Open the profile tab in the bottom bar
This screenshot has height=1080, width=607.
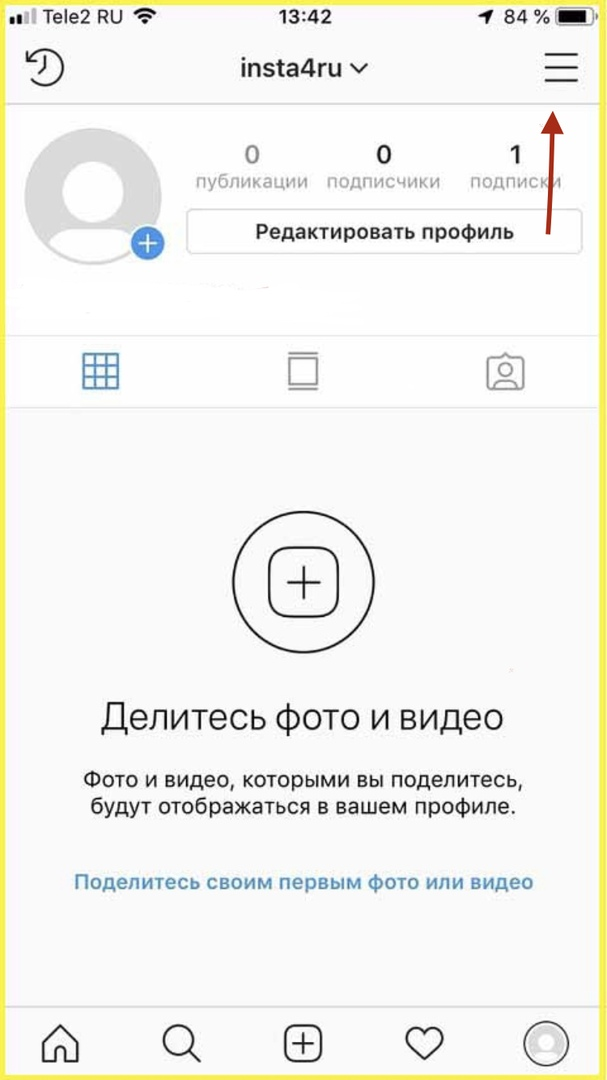pyautogui.click(x=546, y=1044)
